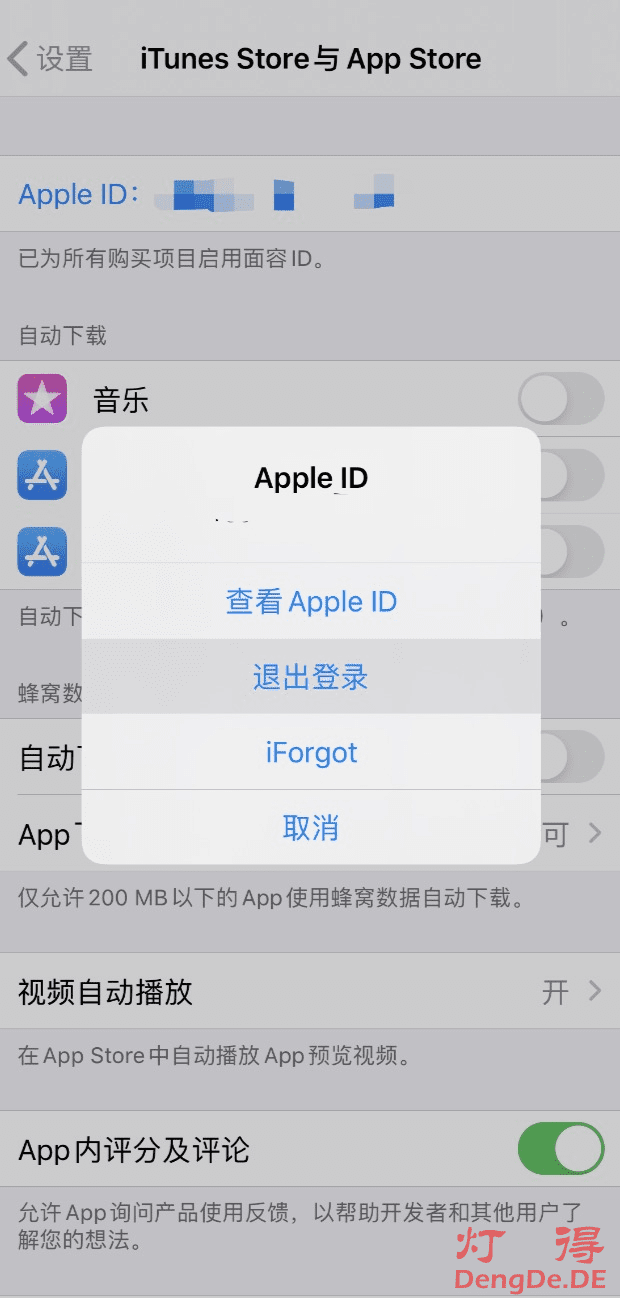Screen dimensions: 620x1298
Task: Choose 退出登录 to sign out
Action: coord(311,677)
